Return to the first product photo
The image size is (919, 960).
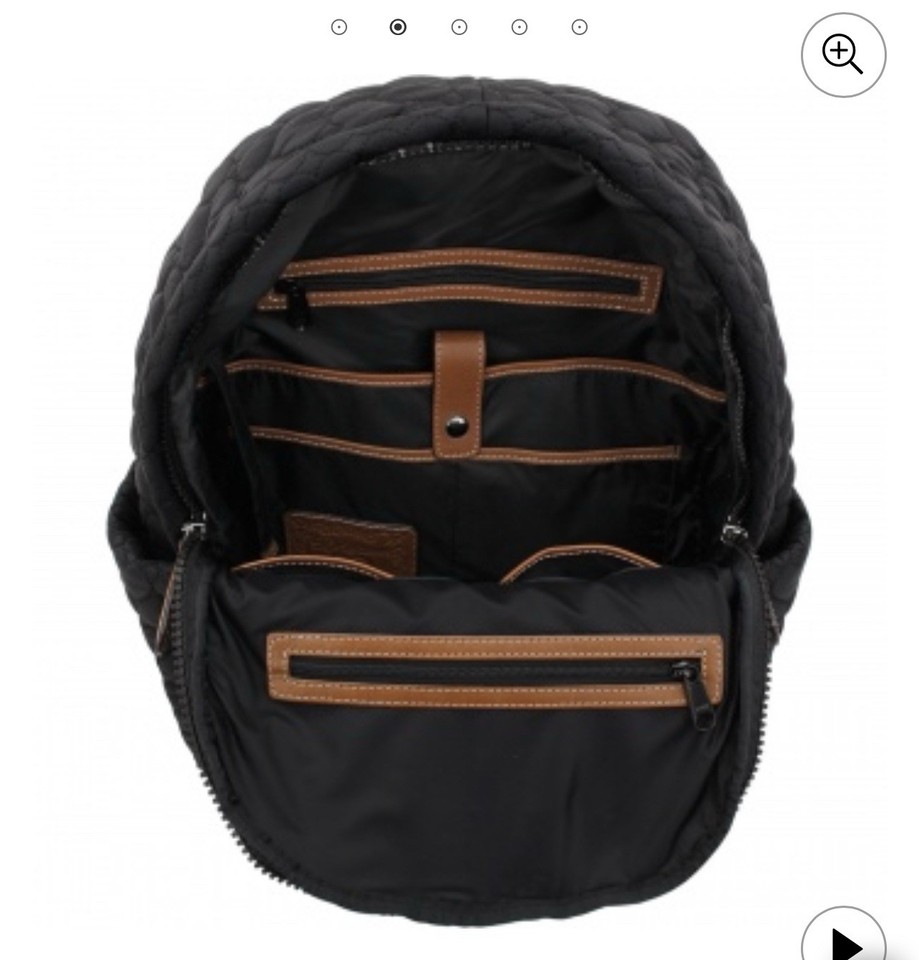[x=338, y=25]
